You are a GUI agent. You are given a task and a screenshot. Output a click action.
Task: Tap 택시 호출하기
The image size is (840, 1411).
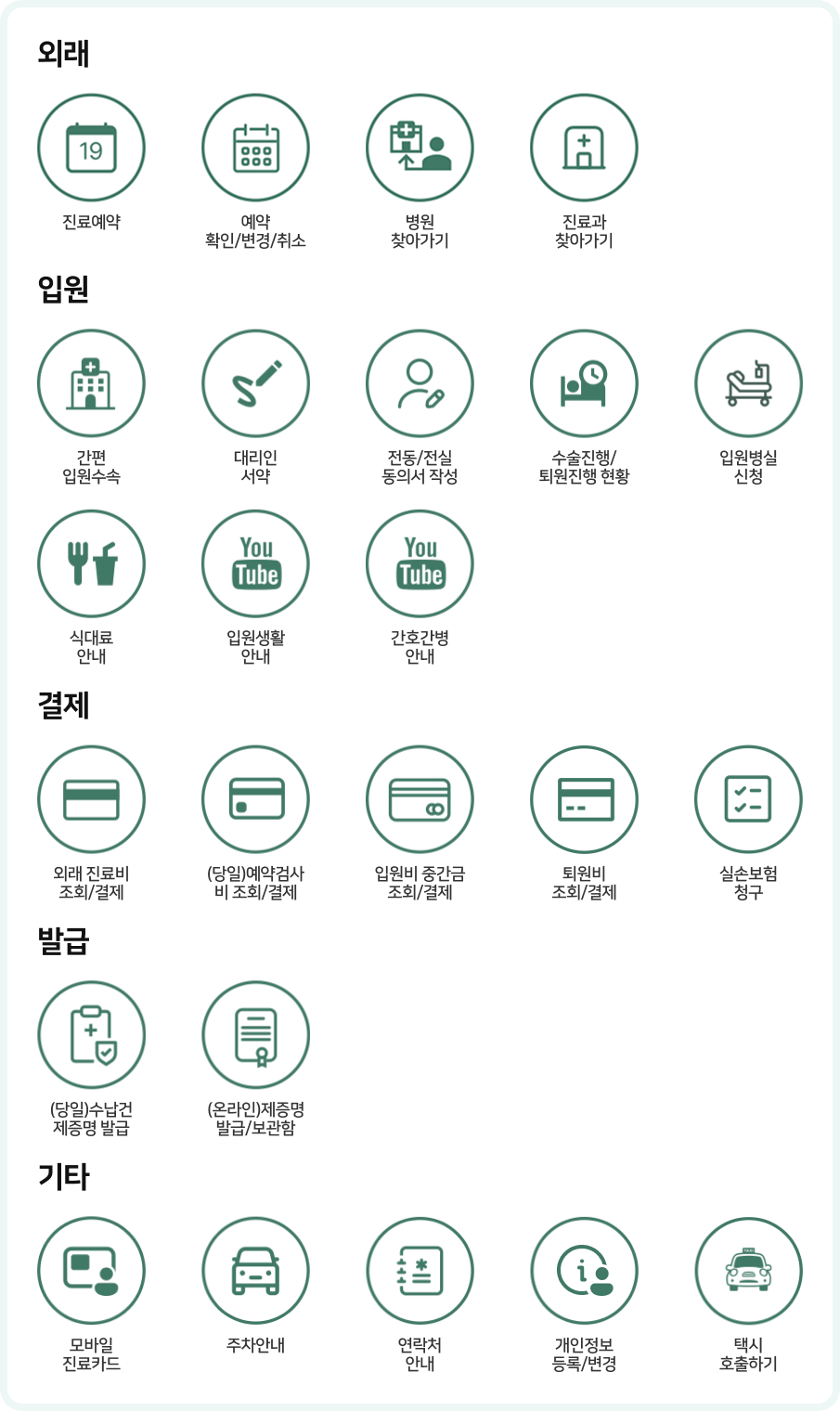pos(748,1272)
